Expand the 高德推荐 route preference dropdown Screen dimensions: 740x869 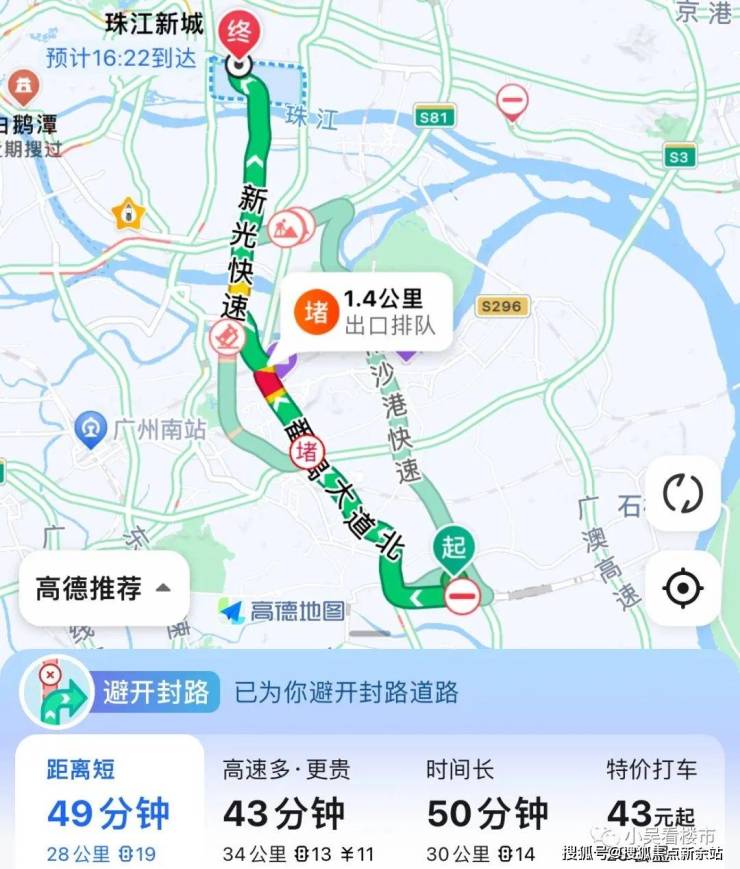click(104, 588)
